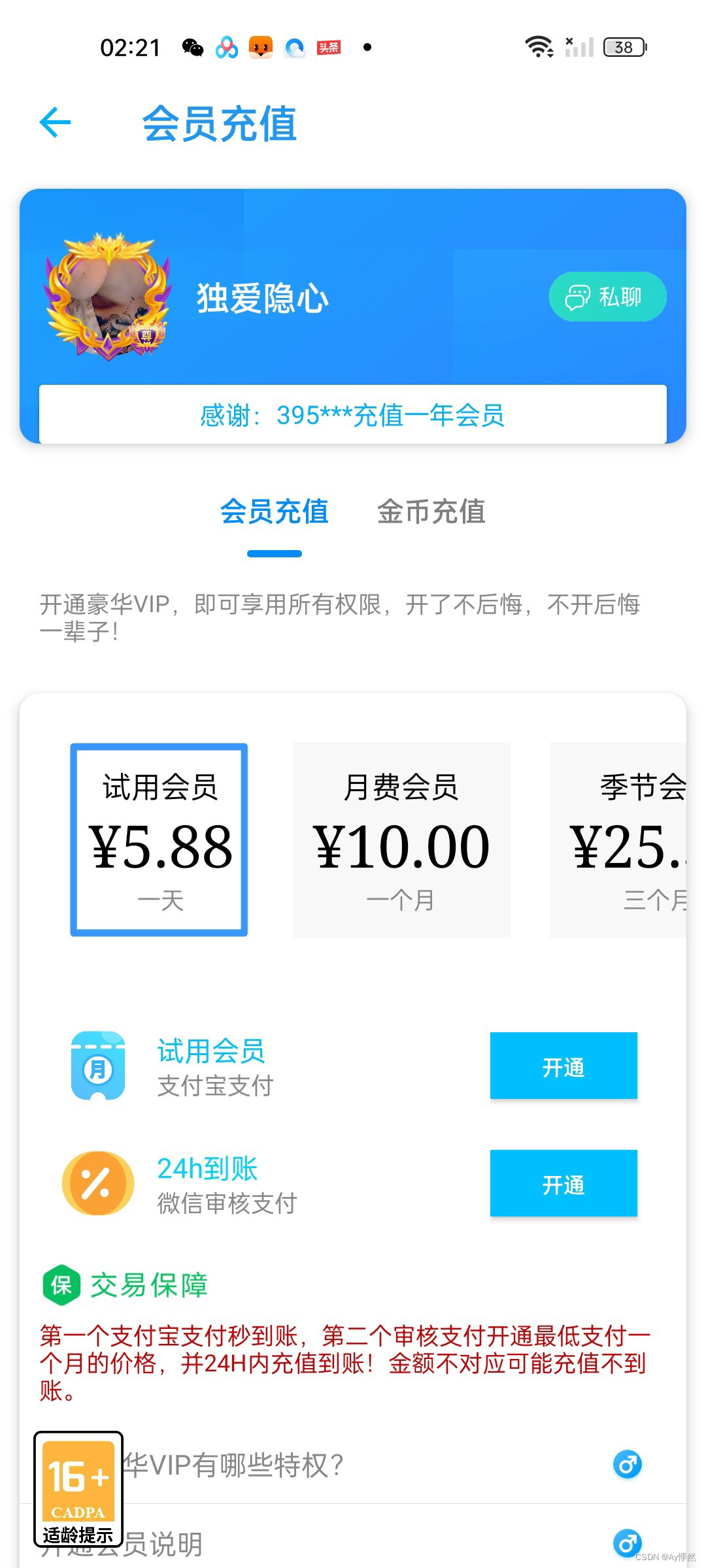Image resolution: width=706 pixels, height=1568 pixels.
Task: Tap 开通 for 支付宝支付 option
Action: [x=563, y=1066]
